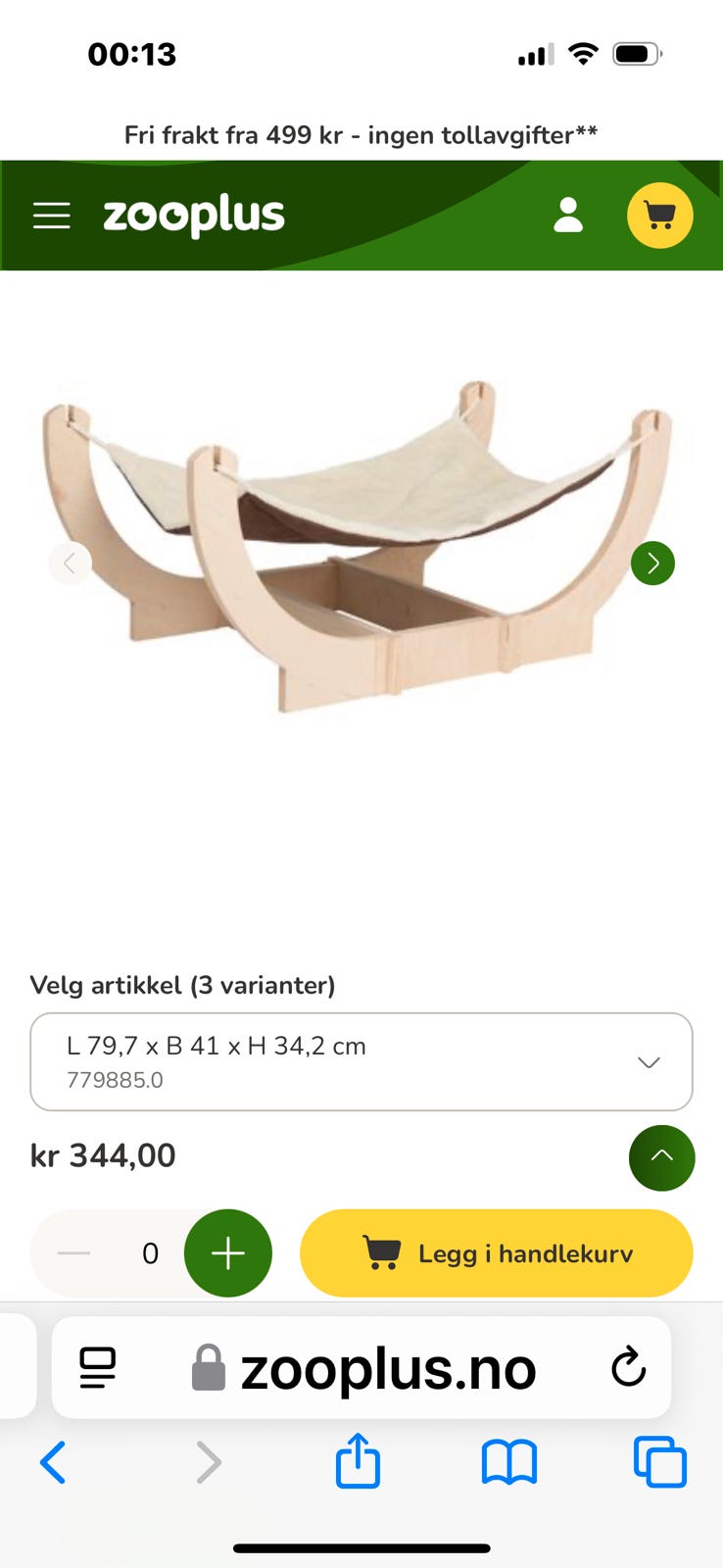Open the hamburger navigation menu
723x1568 pixels.
click(52, 216)
